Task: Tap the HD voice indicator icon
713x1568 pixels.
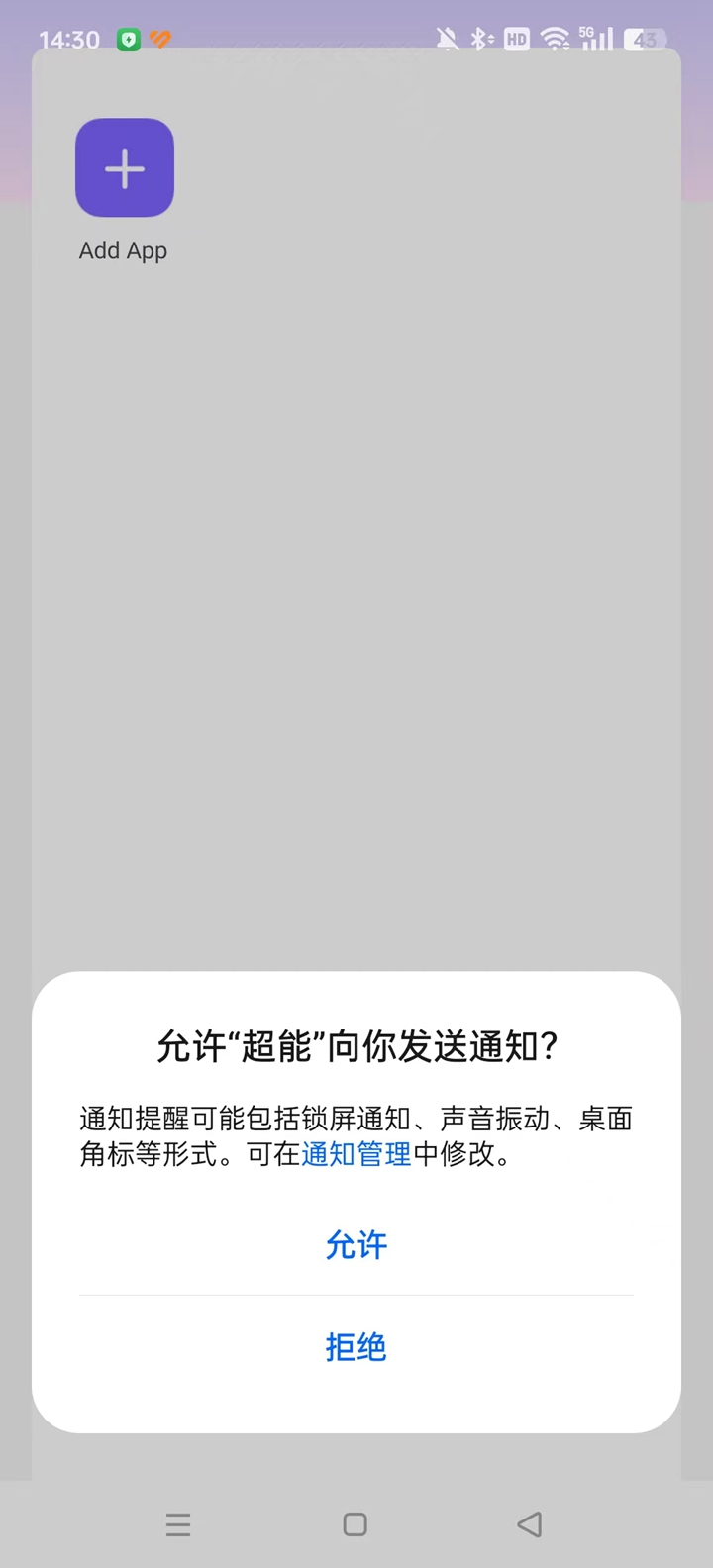Action: (516, 38)
